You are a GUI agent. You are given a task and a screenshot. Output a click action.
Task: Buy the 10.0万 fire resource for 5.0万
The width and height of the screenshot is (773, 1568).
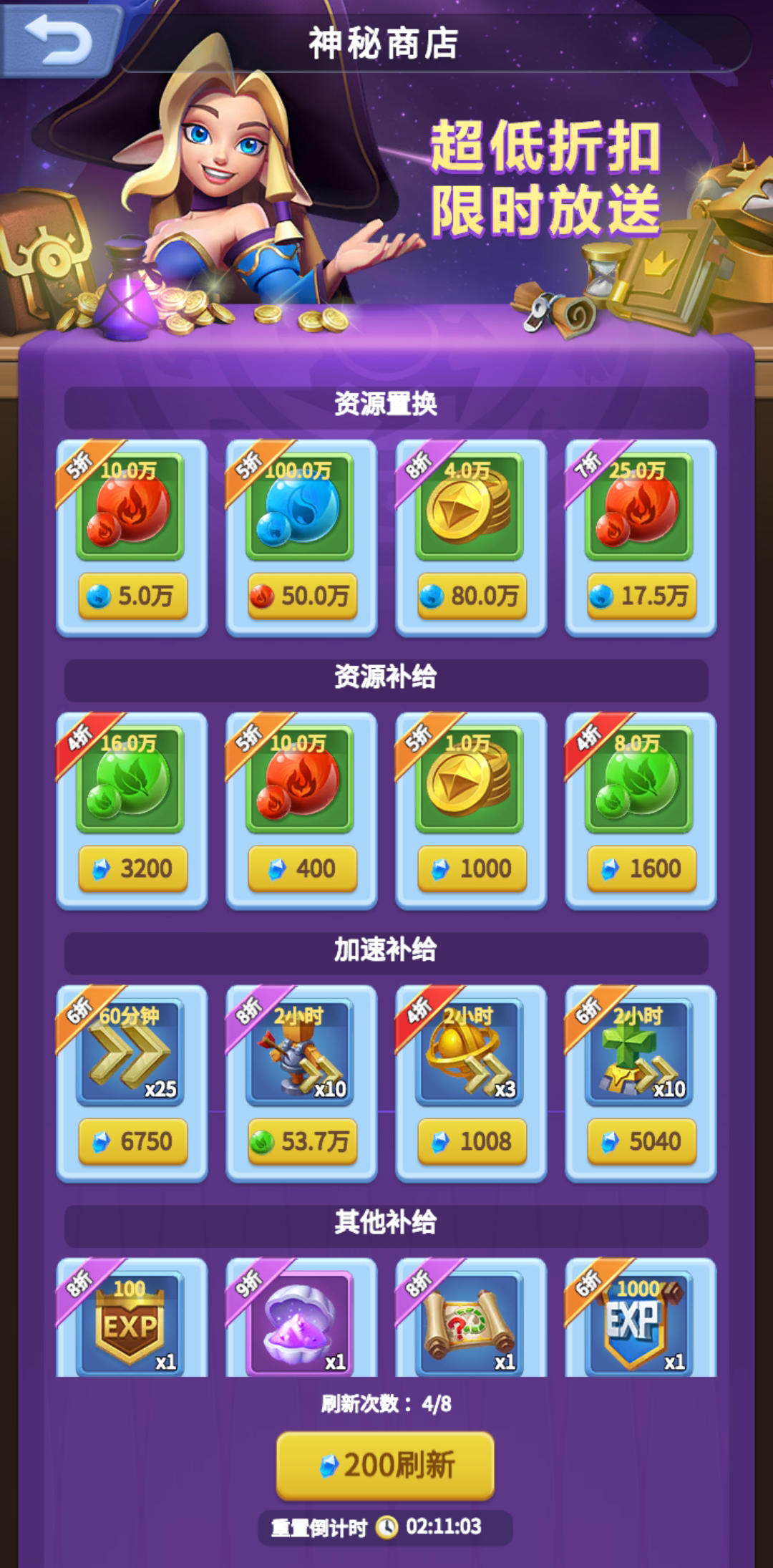click(132, 596)
